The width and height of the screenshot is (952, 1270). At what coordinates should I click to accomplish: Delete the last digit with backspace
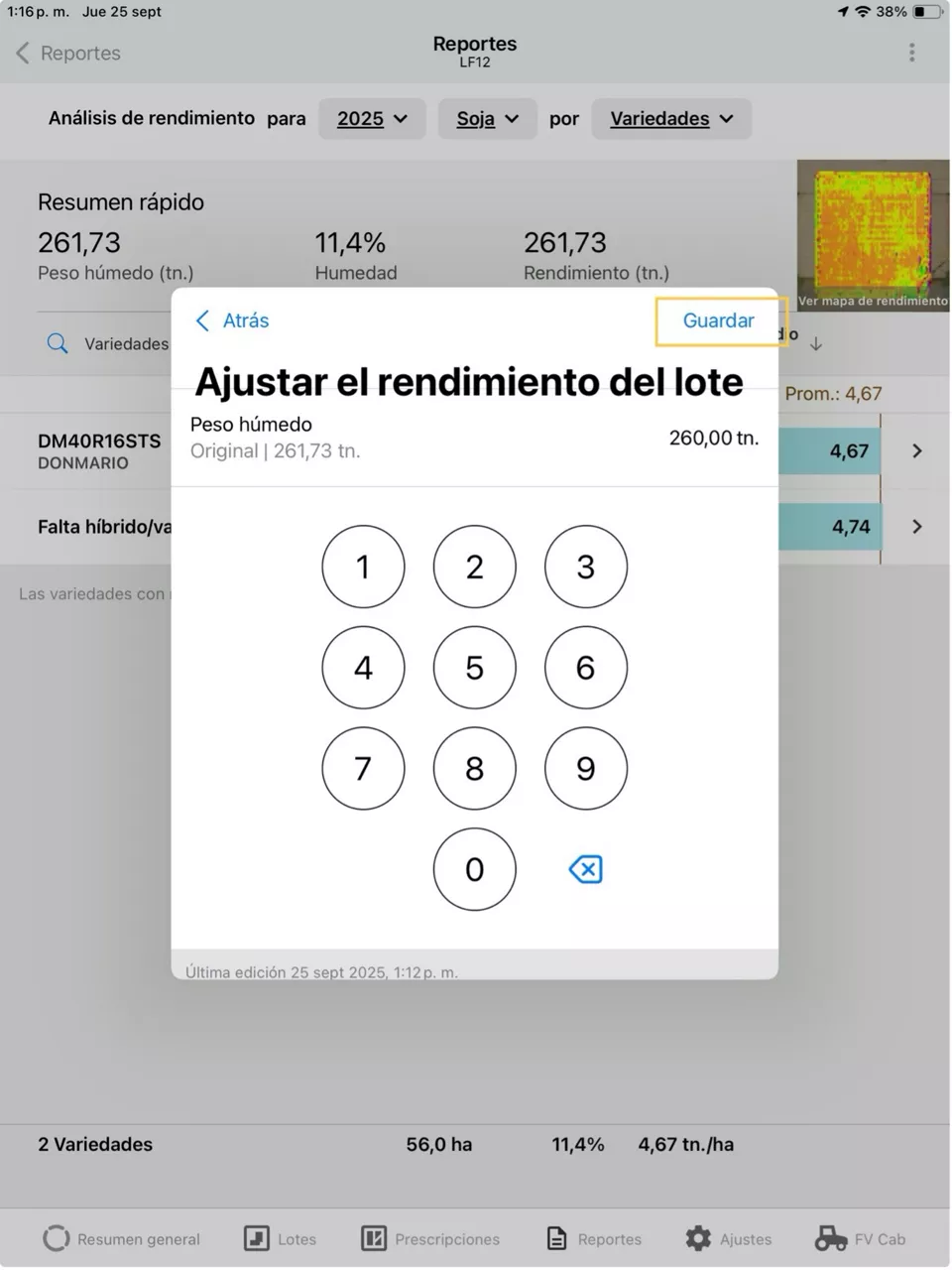(585, 869)
